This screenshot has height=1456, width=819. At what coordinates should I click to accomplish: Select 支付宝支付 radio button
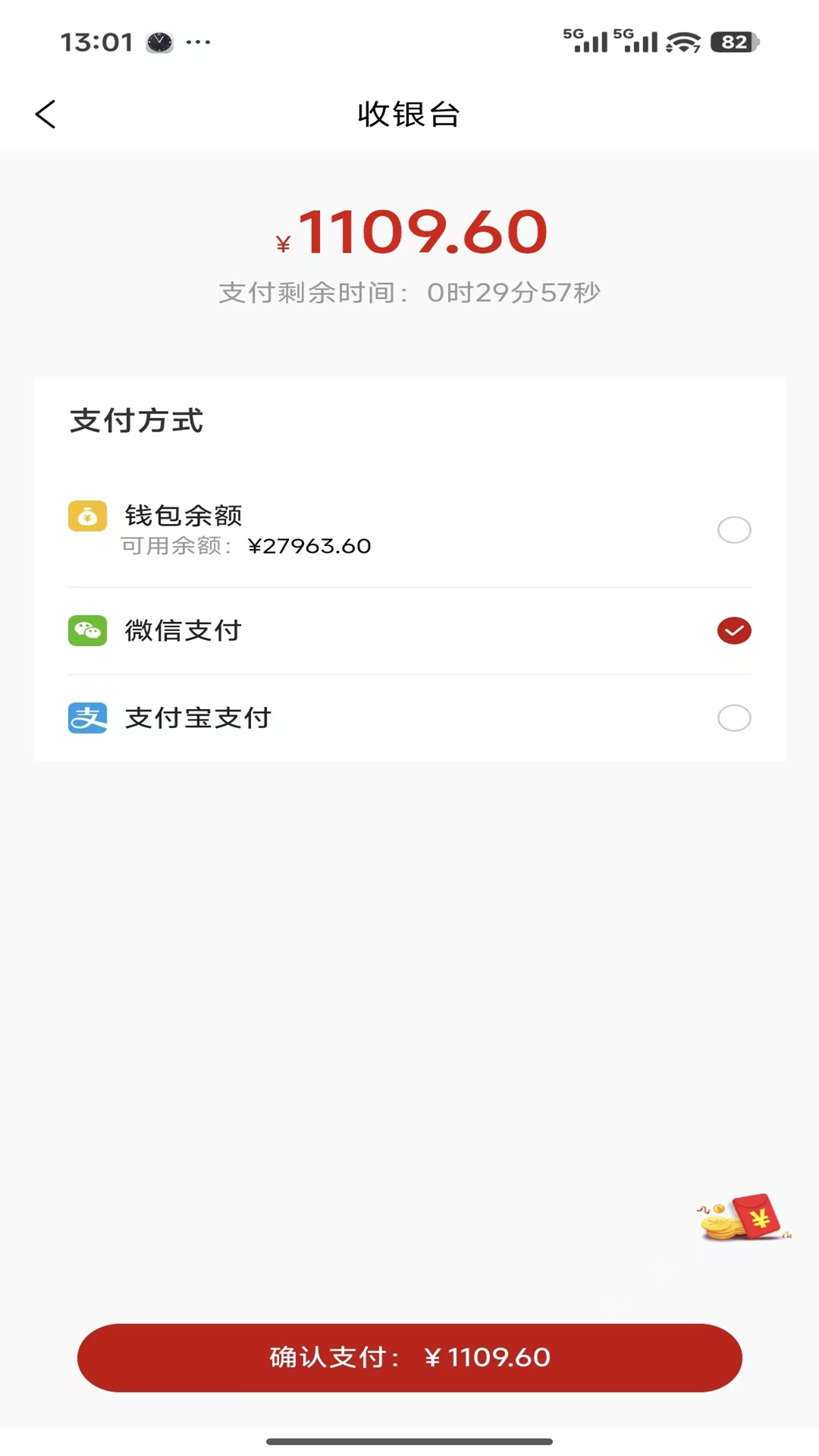[733, 718]
